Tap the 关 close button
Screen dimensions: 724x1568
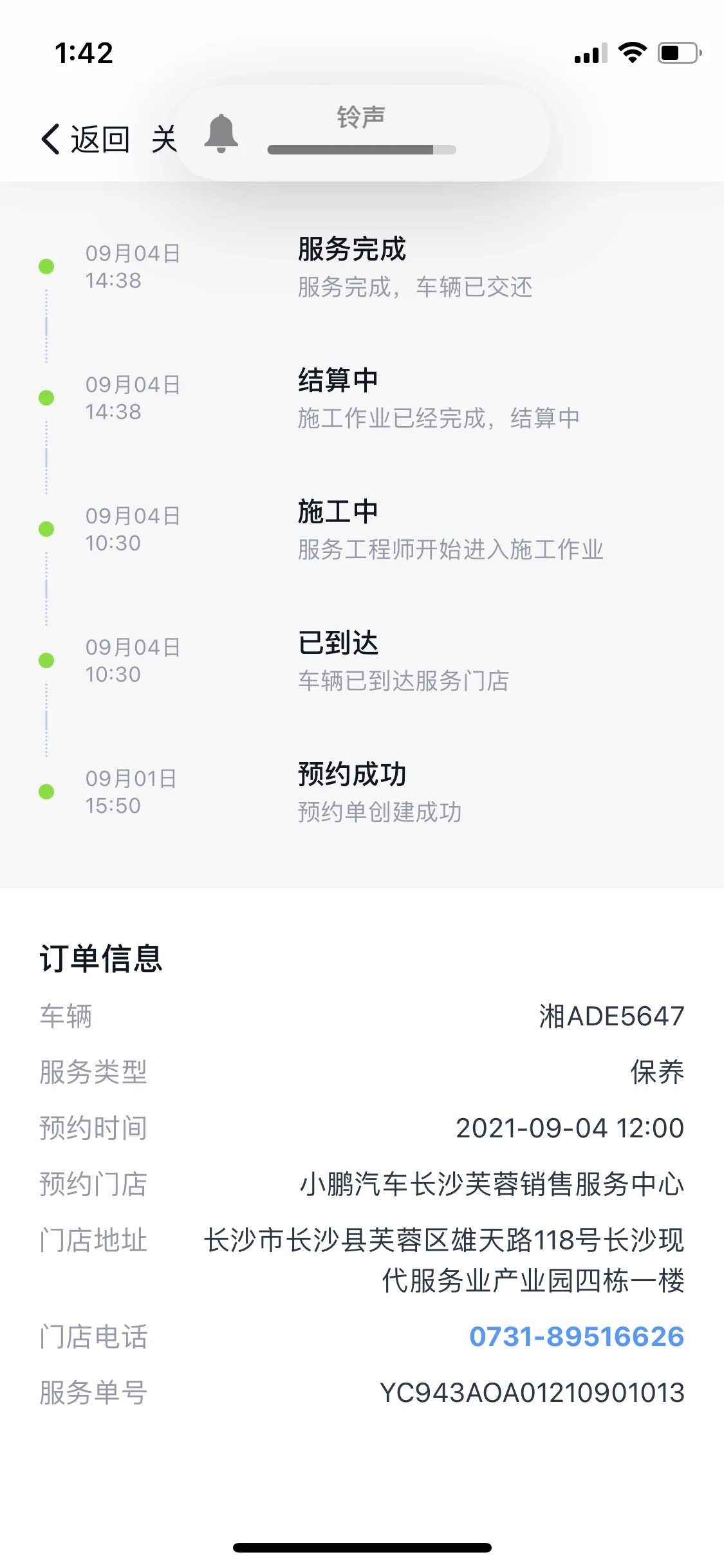[x=163, y=139]
